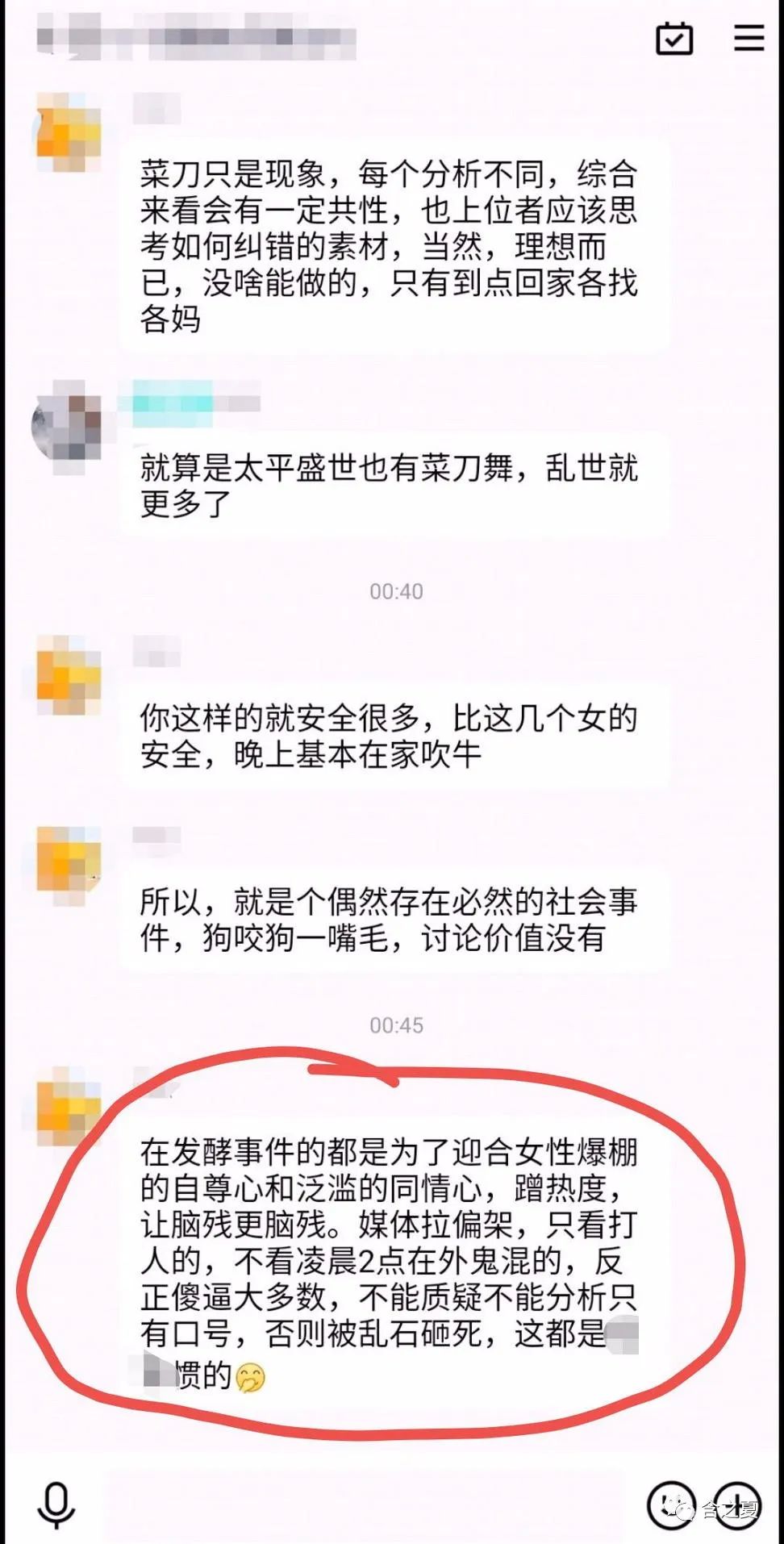
Task: Open the plus attachments button
Action: 736,1504
